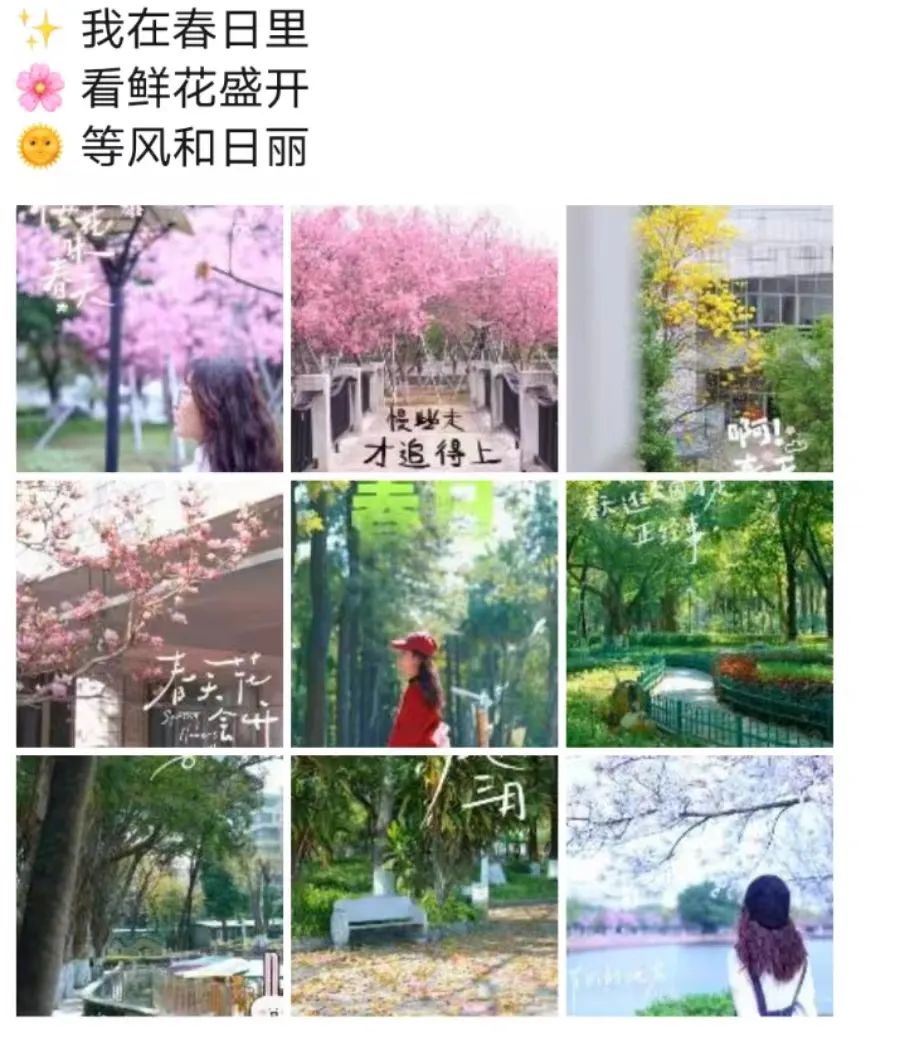Viewport: 910px width, 1050px height.
Task: Open the photo of the woman in red cap
Action: [x=424, y=613]
